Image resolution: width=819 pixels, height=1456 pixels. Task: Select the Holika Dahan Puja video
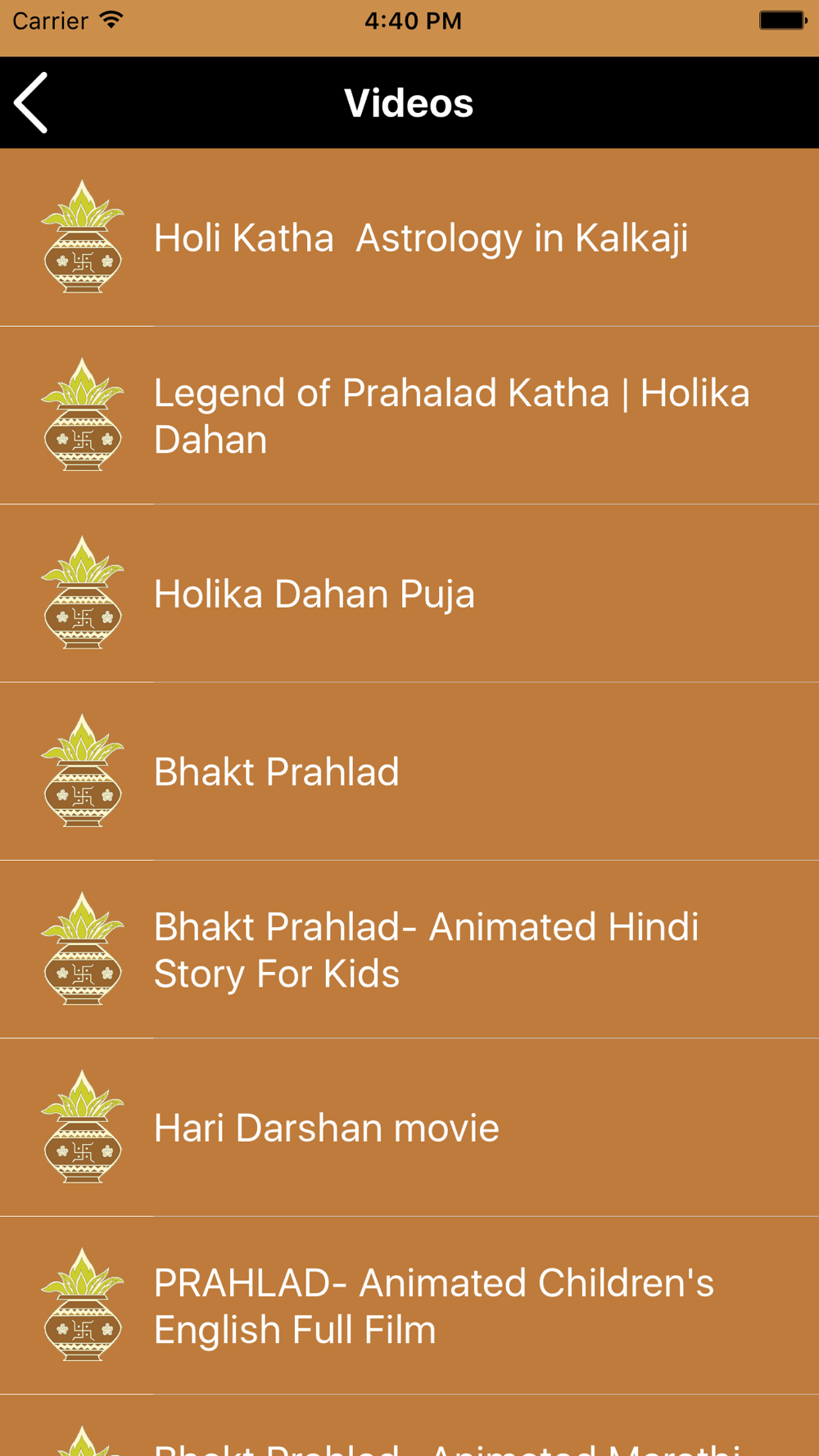click(x=409, y=594)
